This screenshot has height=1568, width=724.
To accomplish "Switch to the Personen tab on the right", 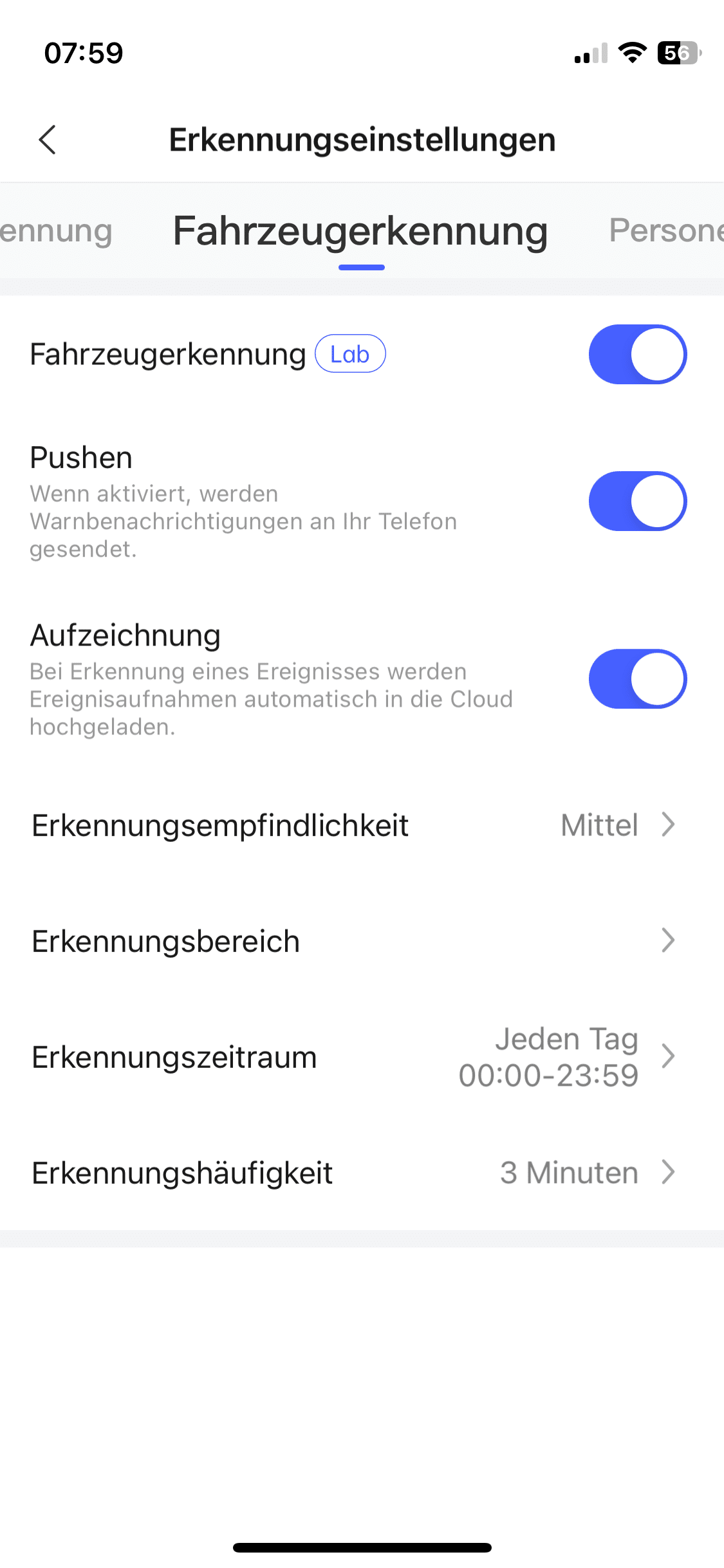I will [x=665, y=230].
